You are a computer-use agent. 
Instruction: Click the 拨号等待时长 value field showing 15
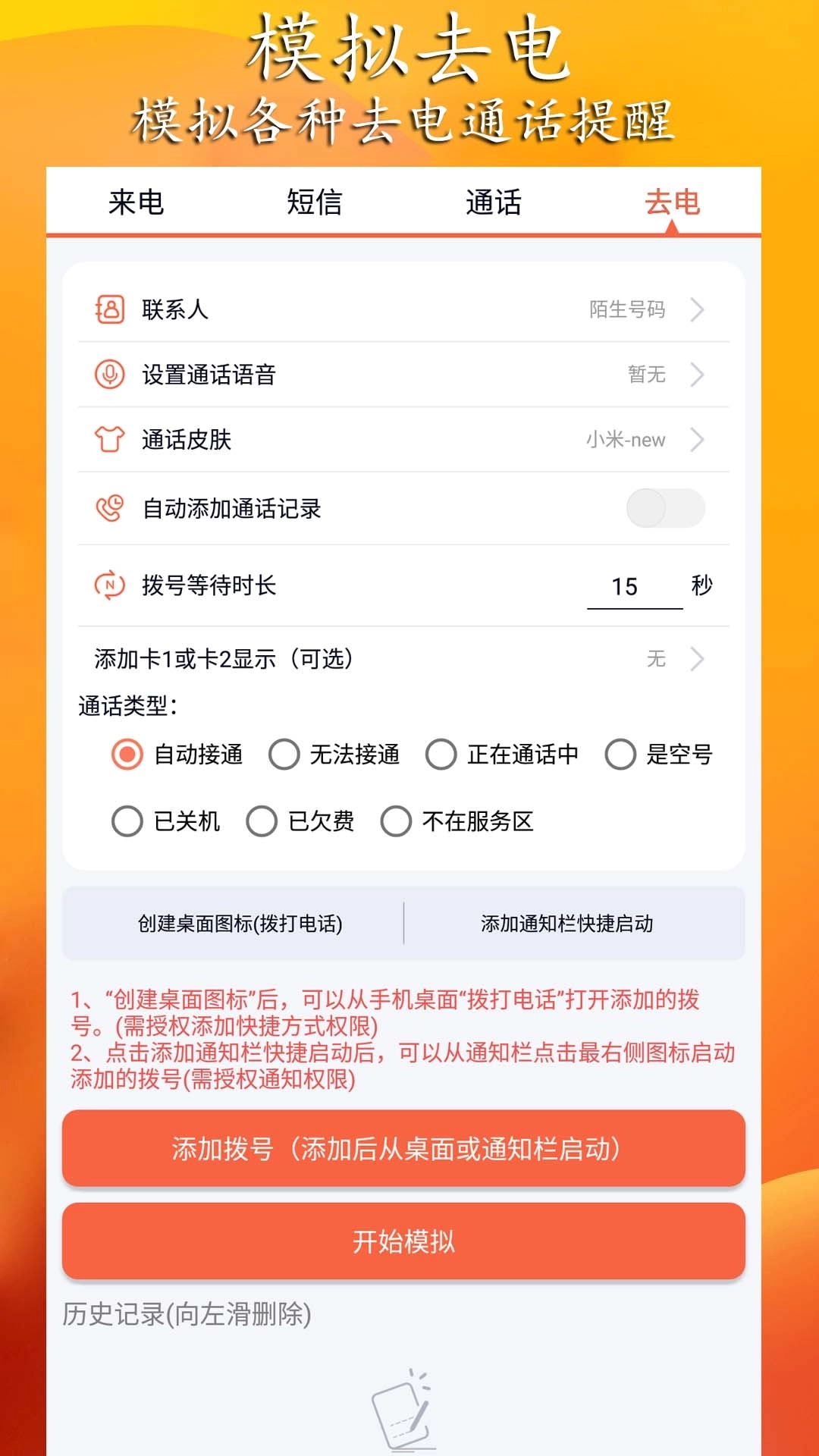pyautogui.click(x=635, y=584)
